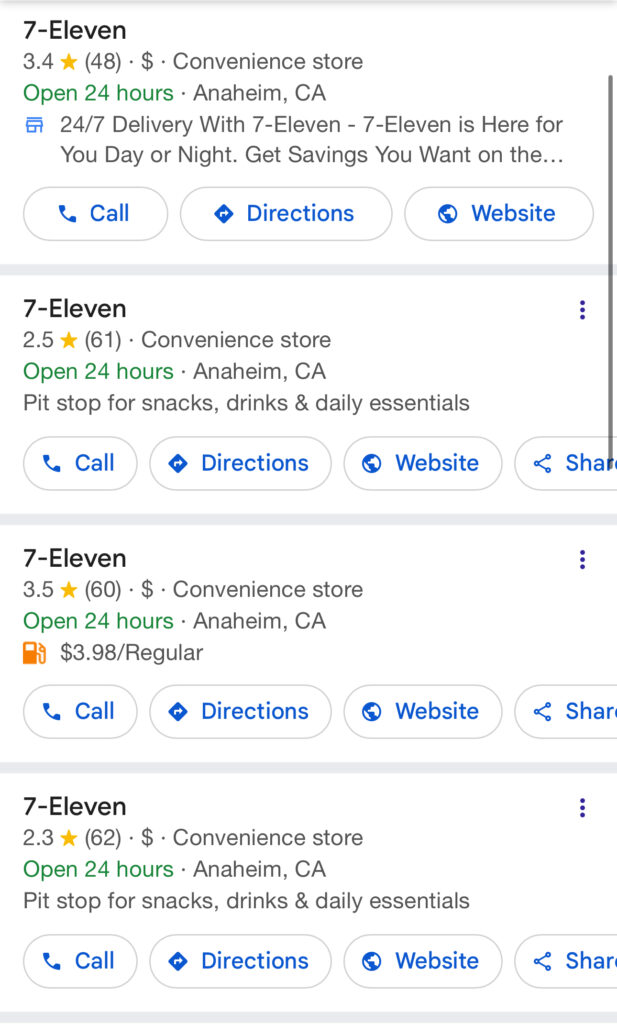Image resolution: width=617 pixels, height=1024 pixels.
Task: Share the 3.5-star 7-Eleven listing
Action: click(570, 711)
